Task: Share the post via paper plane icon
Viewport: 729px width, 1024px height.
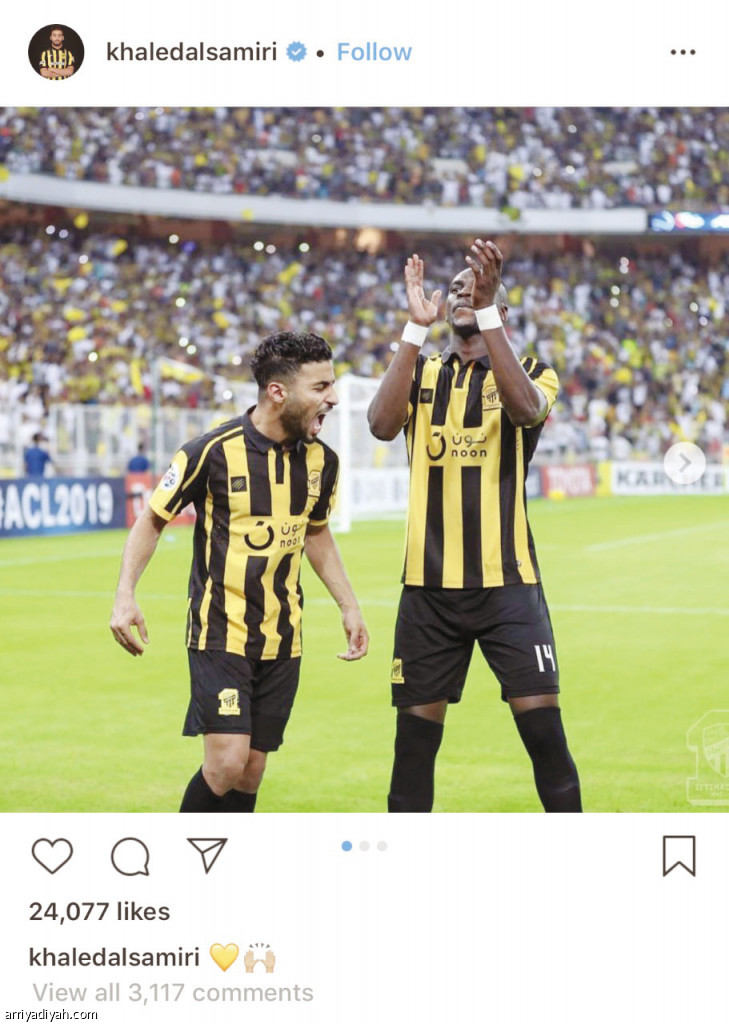Action: click(207, 855)
